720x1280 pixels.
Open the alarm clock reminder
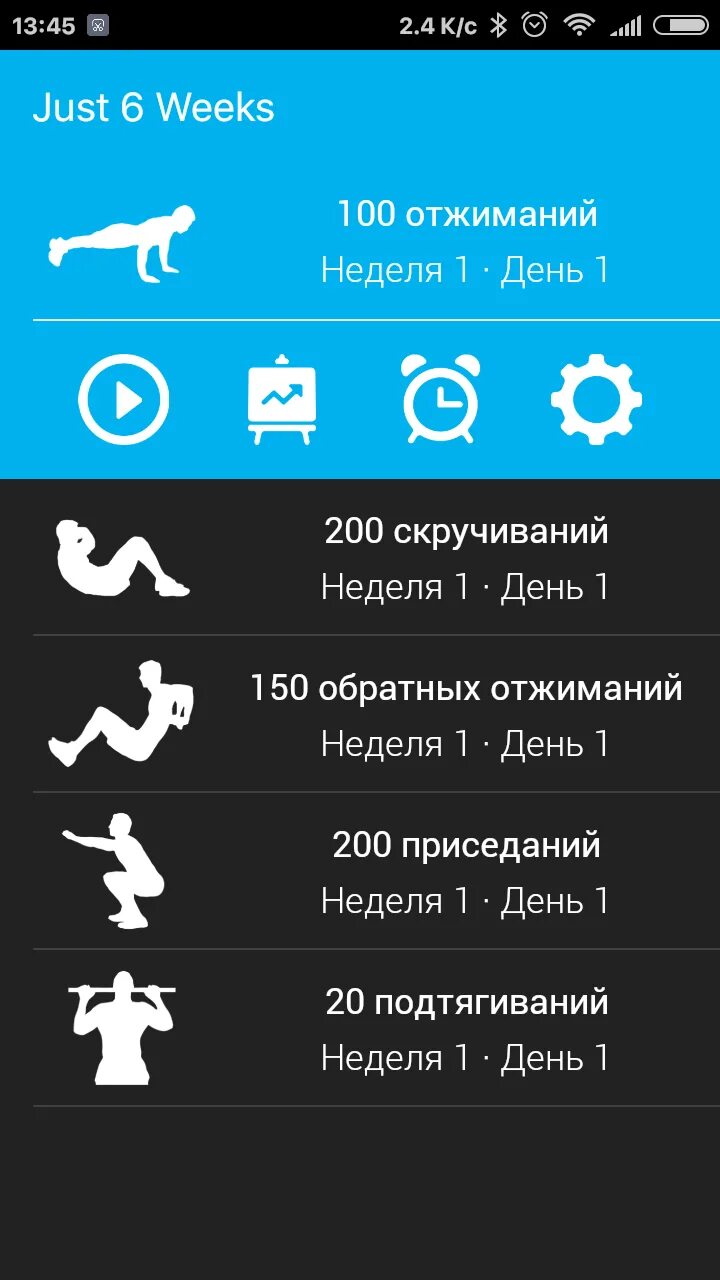pos(439,400)
